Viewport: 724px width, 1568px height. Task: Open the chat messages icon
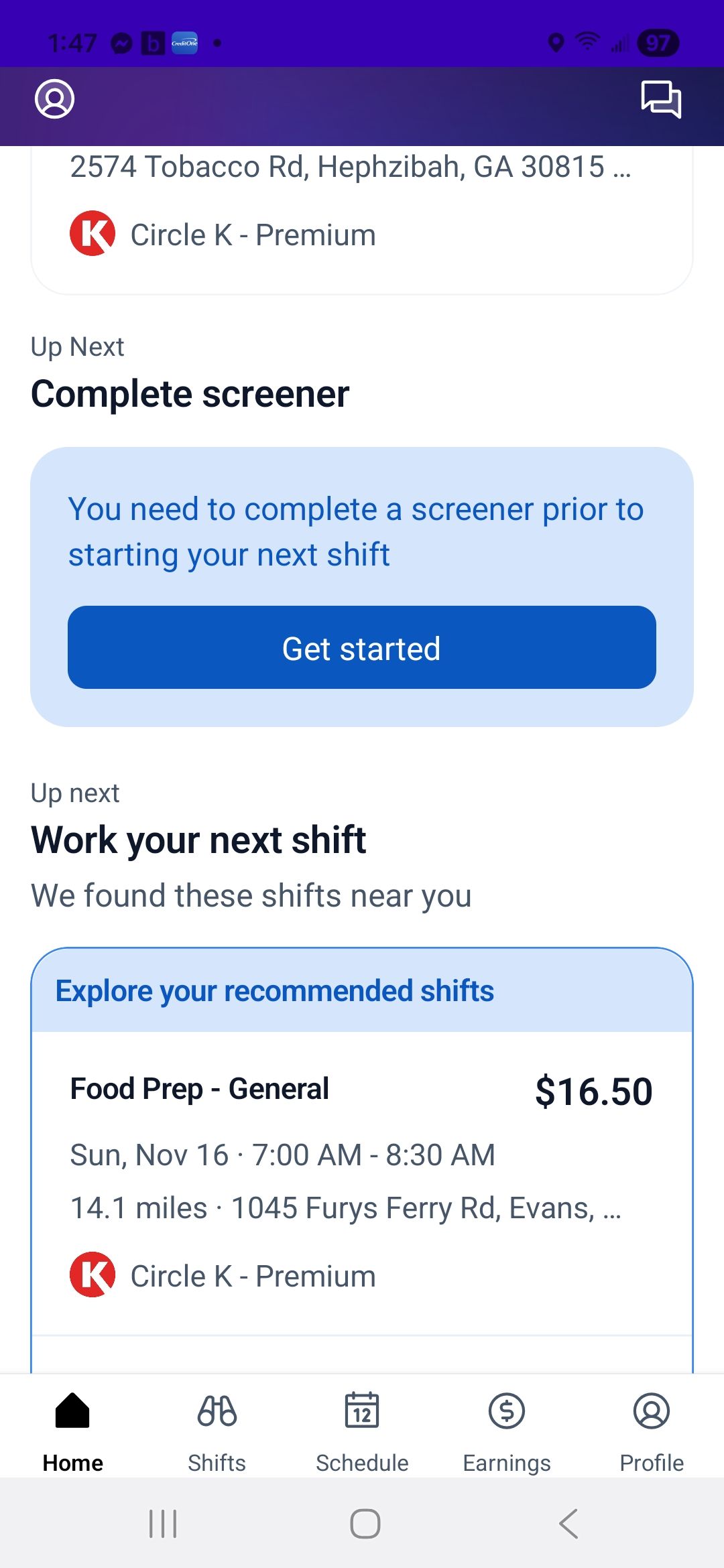(661, 99)
